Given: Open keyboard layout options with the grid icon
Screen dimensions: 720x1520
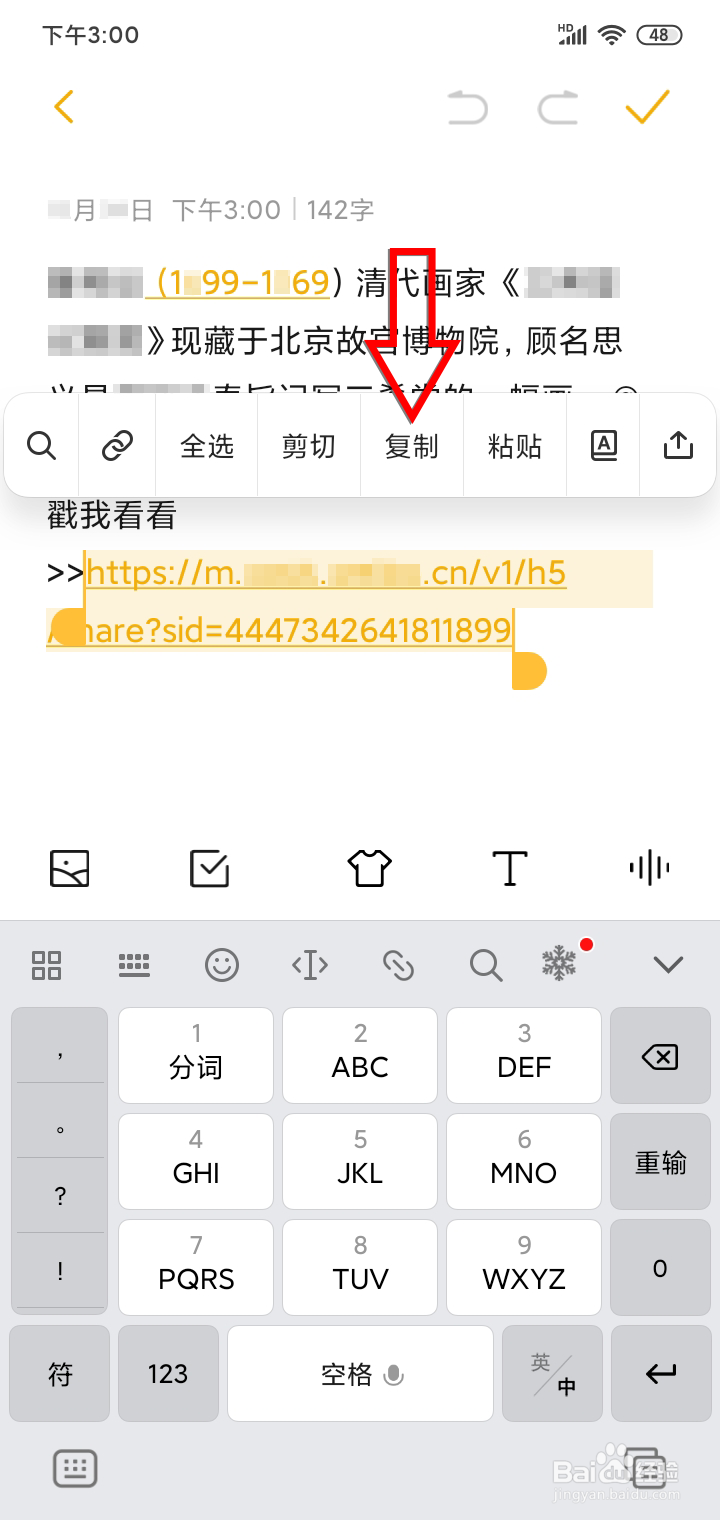Looking at the screenshot, I should pos(46,965).
